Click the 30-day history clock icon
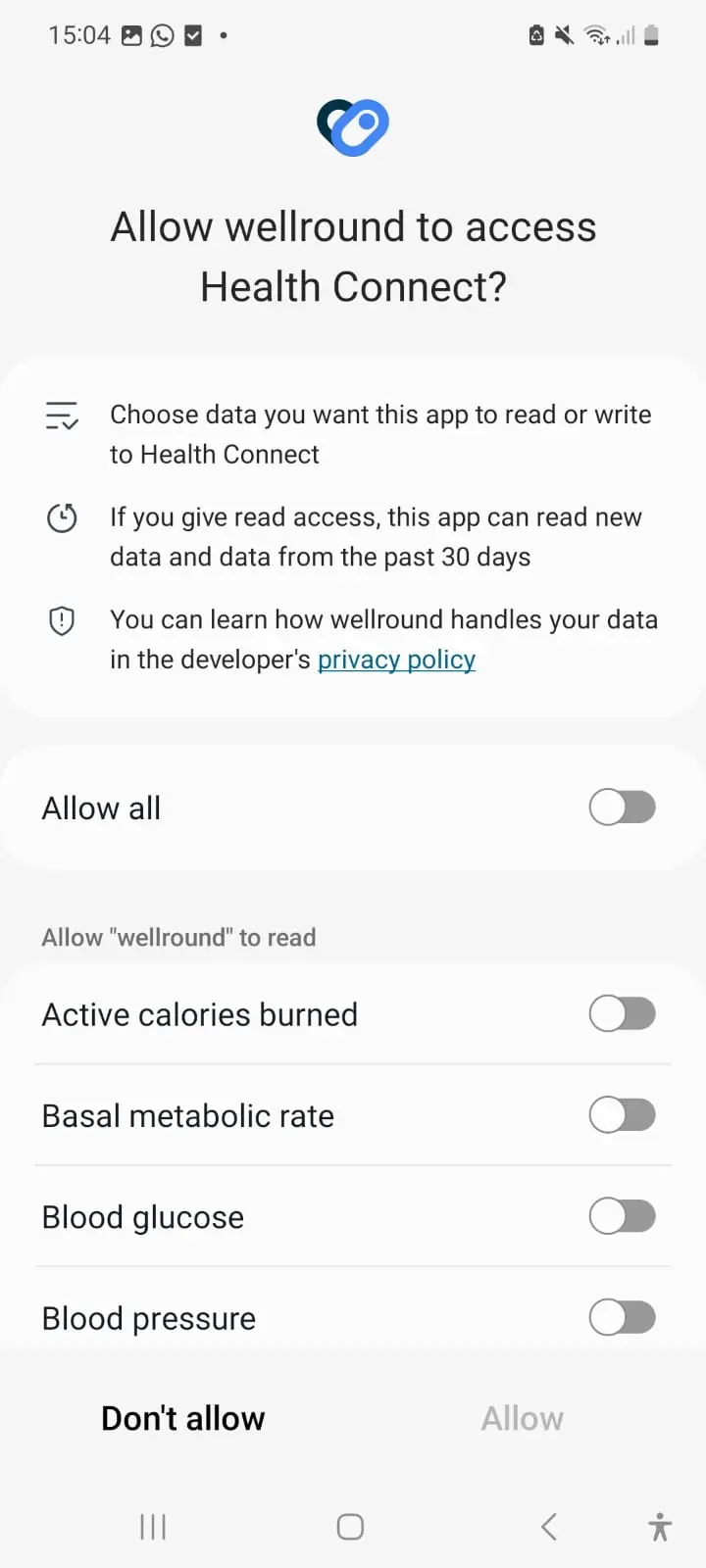 (61, 517)
